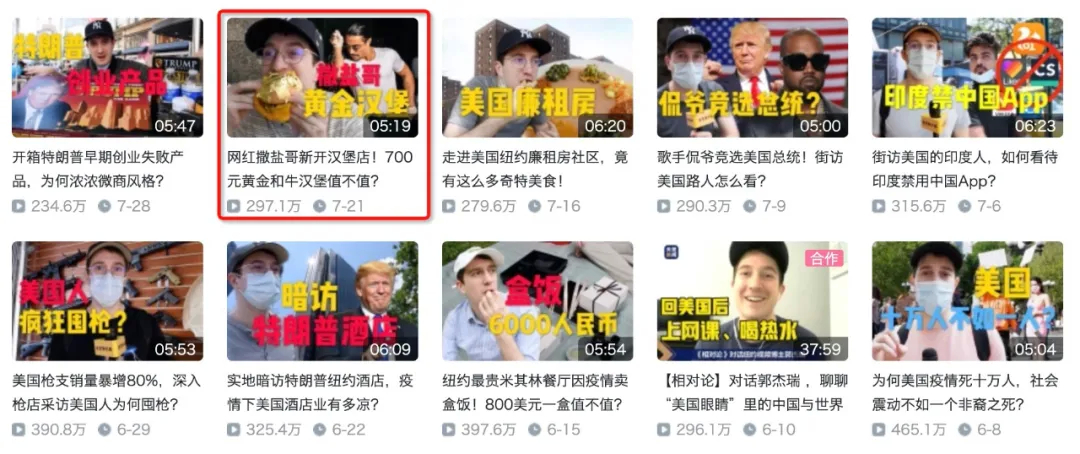The height and width of the screenshot is (454, 1080).
Task: Play the 为何美国疫情死十万人 video
Action: click(x=967, y=301)
